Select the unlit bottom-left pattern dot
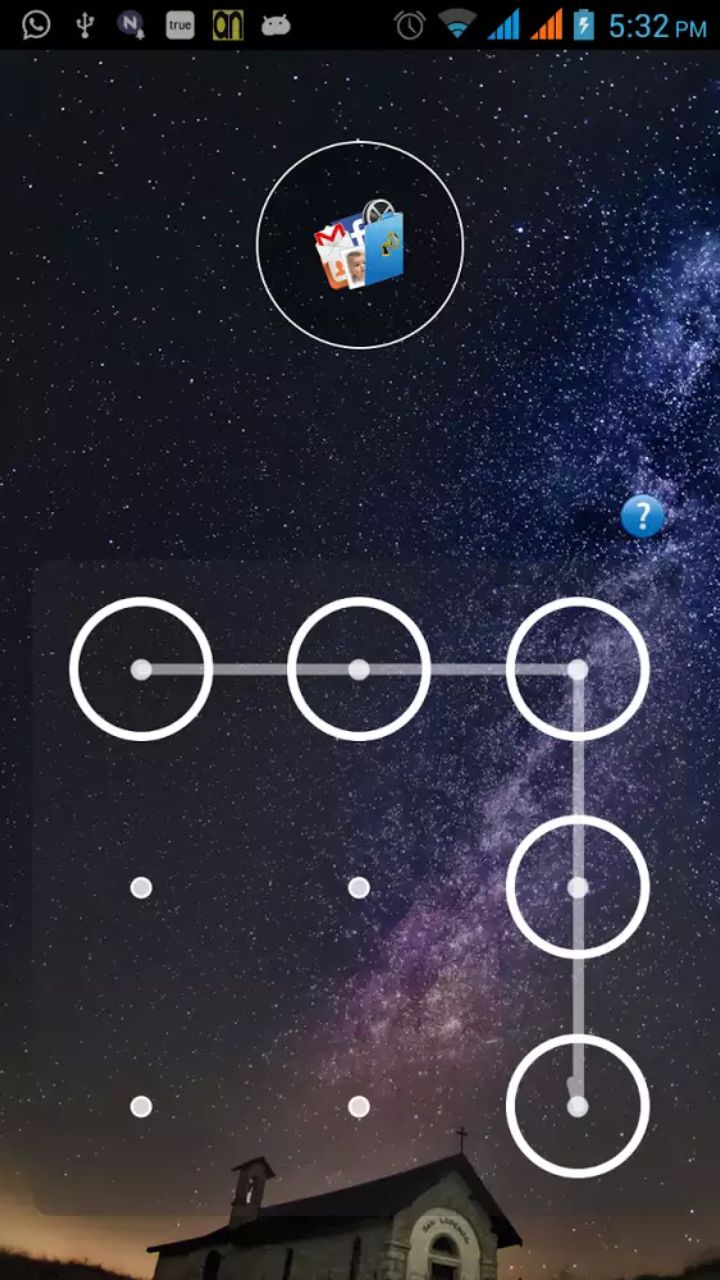The height and width of the screenshot is (1280, 720). pos(141,1106)
